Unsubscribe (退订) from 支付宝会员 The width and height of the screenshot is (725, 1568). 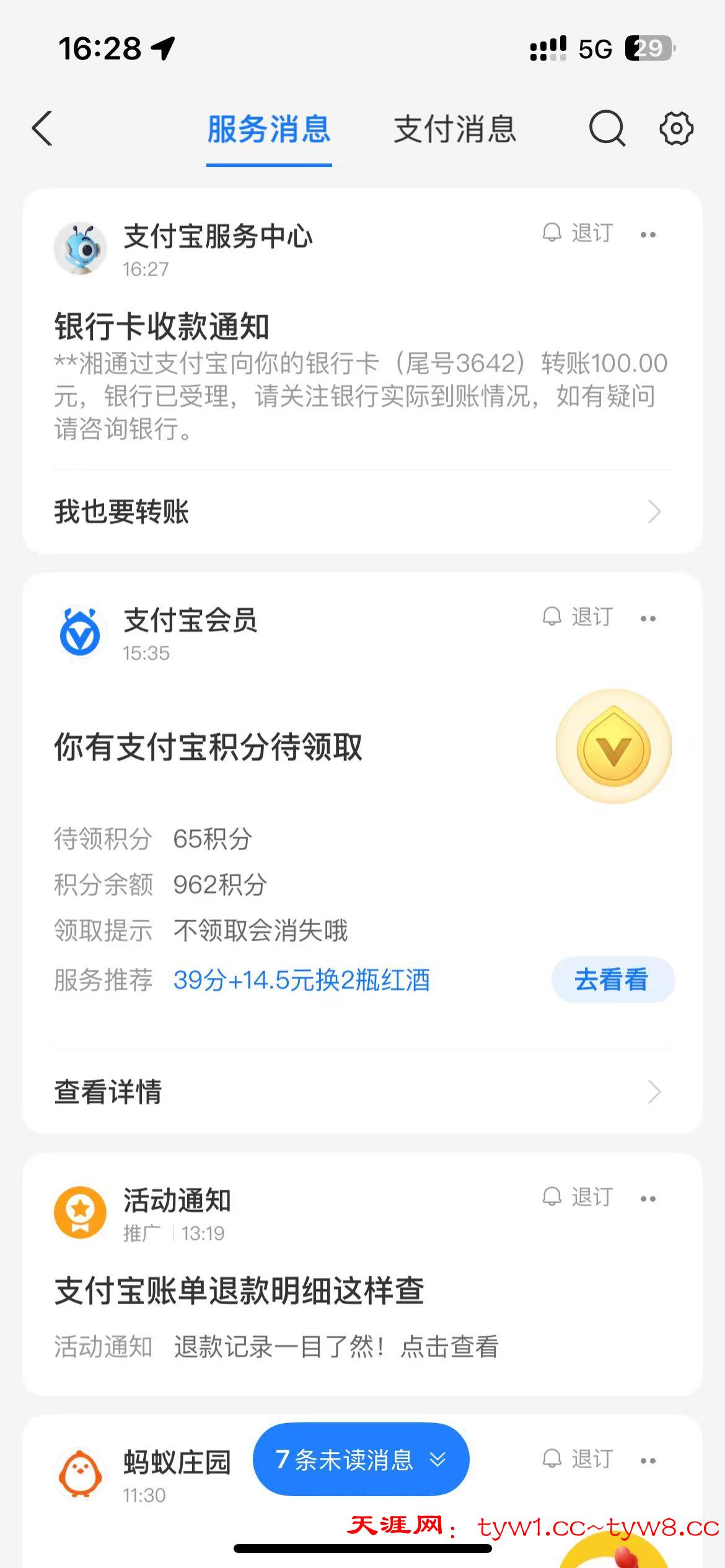578,617
